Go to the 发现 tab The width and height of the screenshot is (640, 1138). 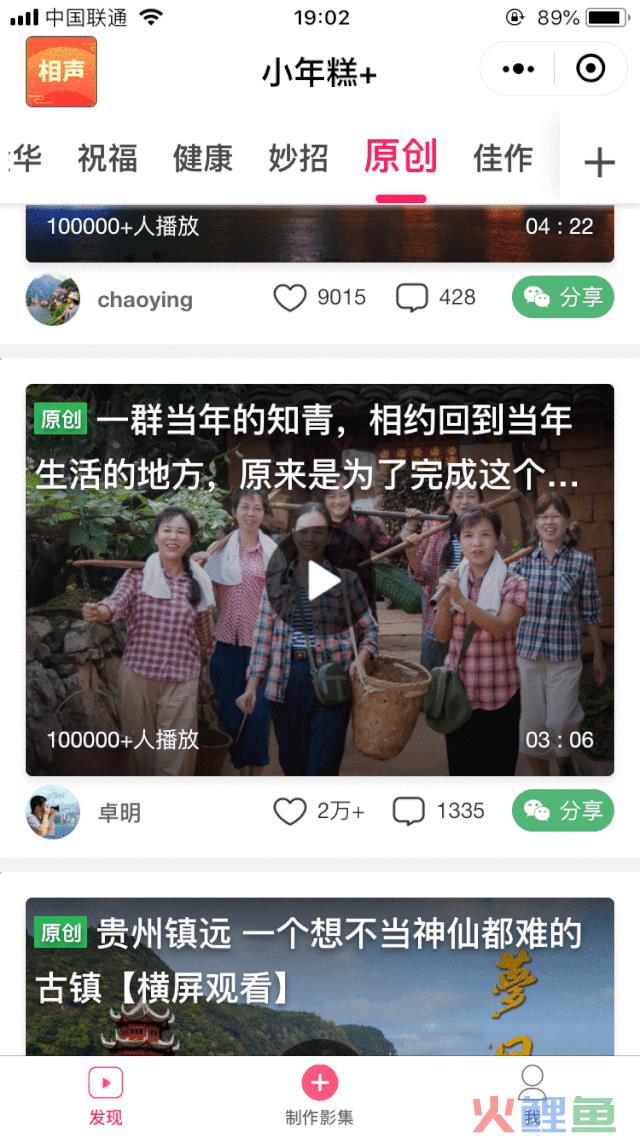tap(106, 1095)
